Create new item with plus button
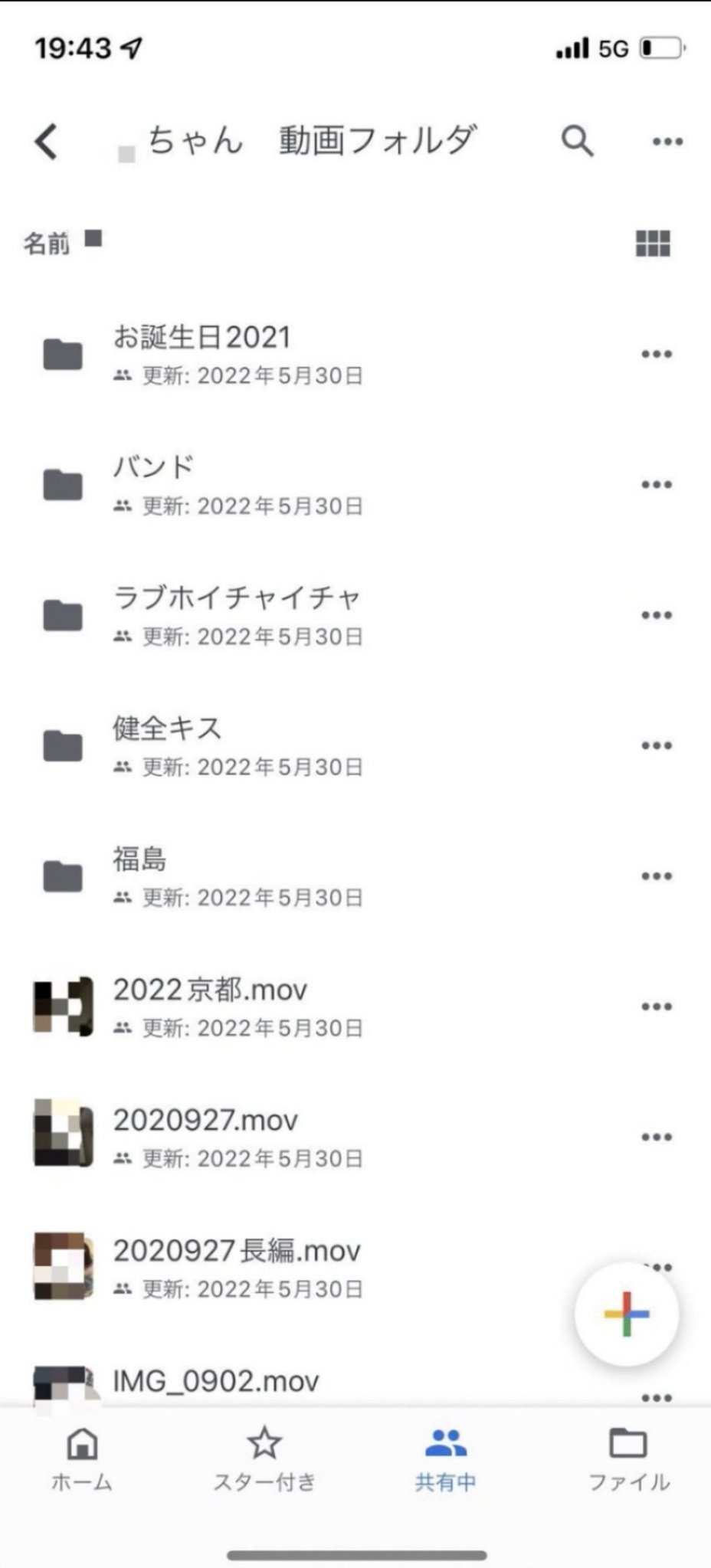 (x=626, y=1314)
